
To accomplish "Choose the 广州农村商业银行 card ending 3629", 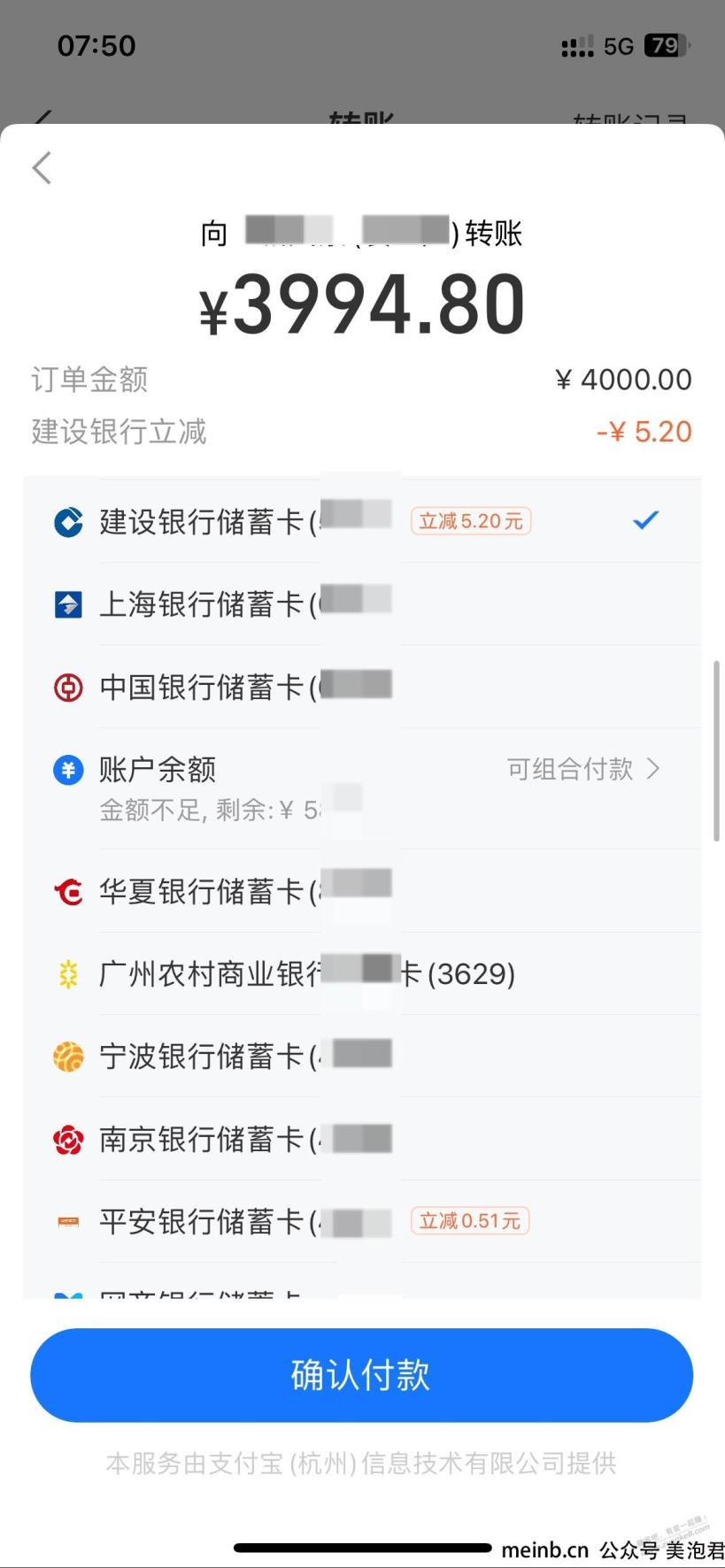I will point(362,973).
